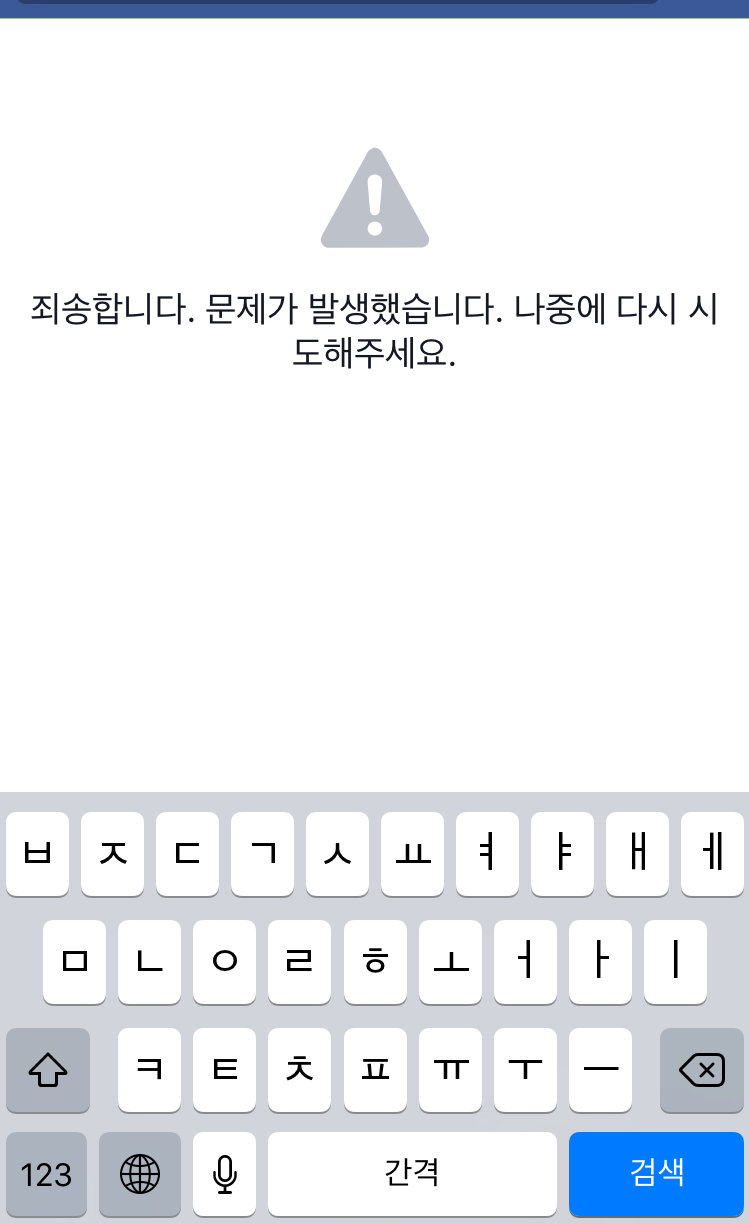Tap the microphone dictation key

225,1174
